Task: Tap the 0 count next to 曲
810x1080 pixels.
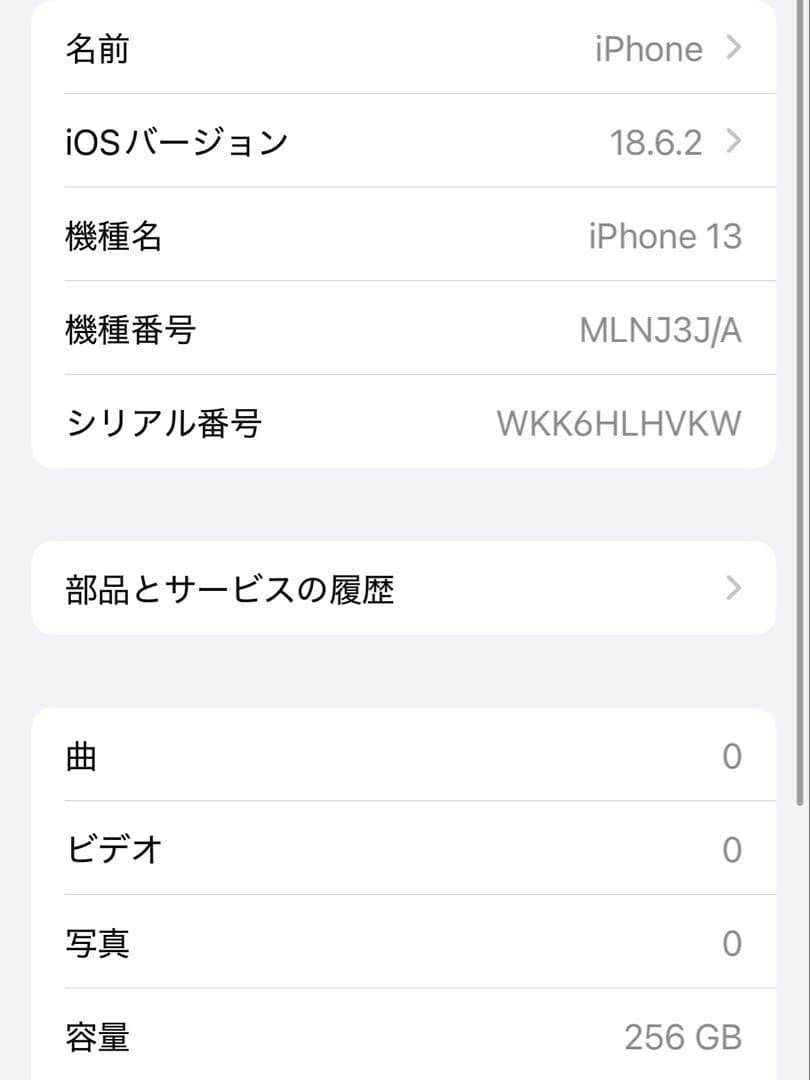Action: pyautogui.click(x=732, y=756)
